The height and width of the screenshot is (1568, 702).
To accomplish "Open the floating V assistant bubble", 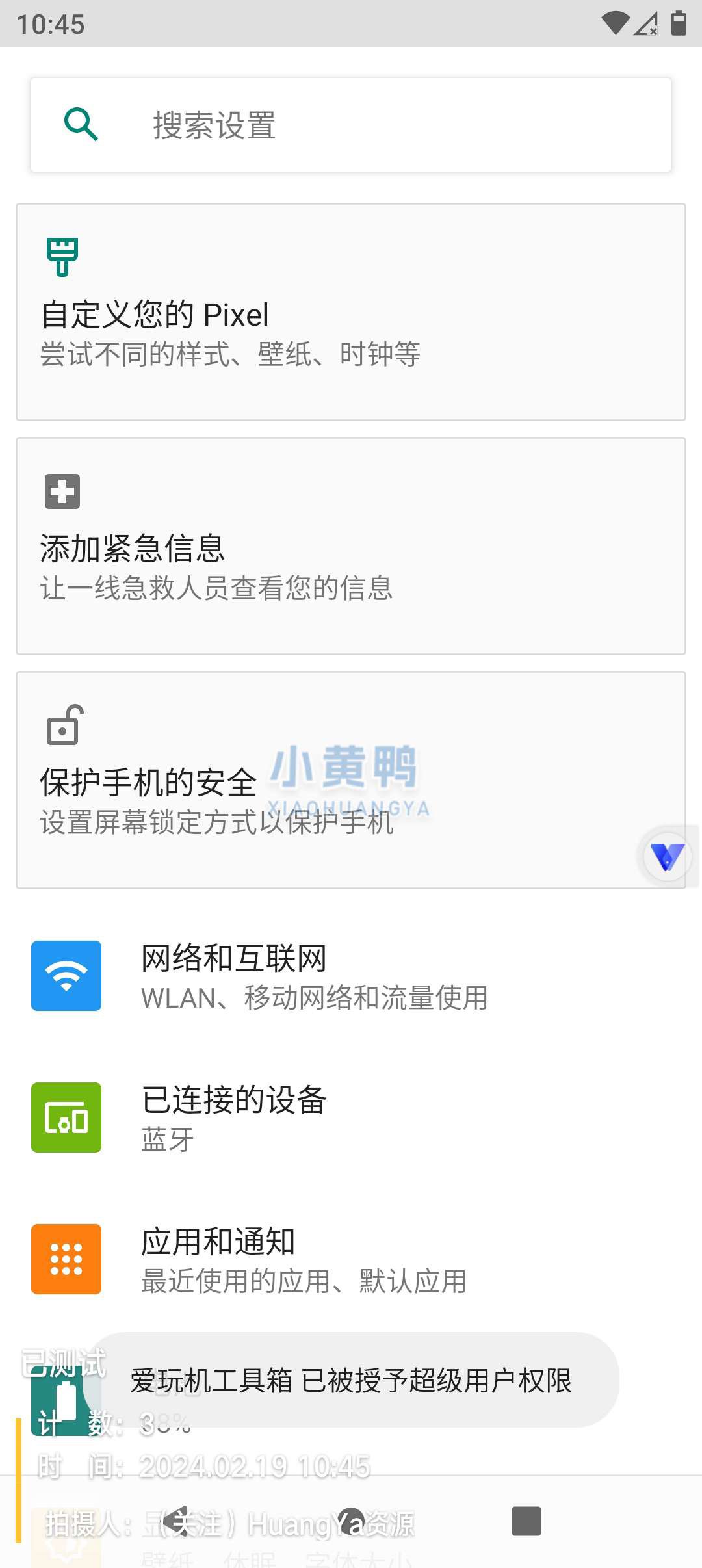I will point(668,857).
